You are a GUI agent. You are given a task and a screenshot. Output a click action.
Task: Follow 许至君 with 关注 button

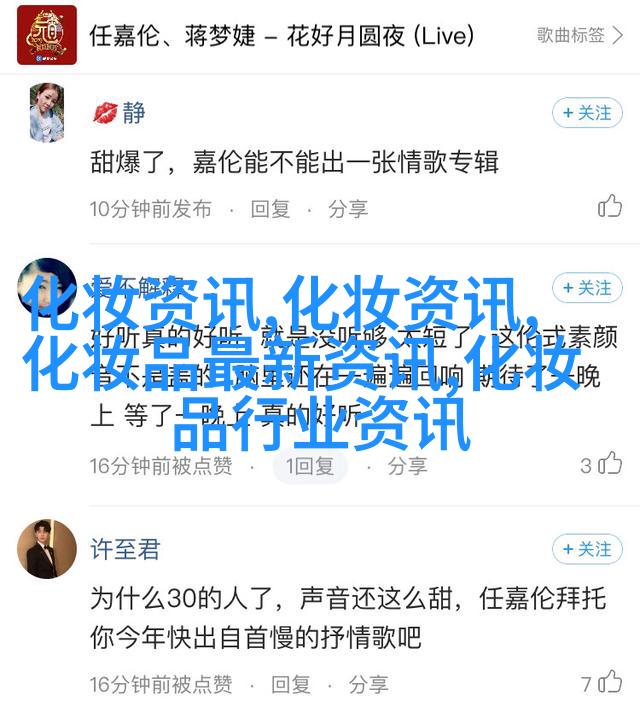(x=587, y=549)
